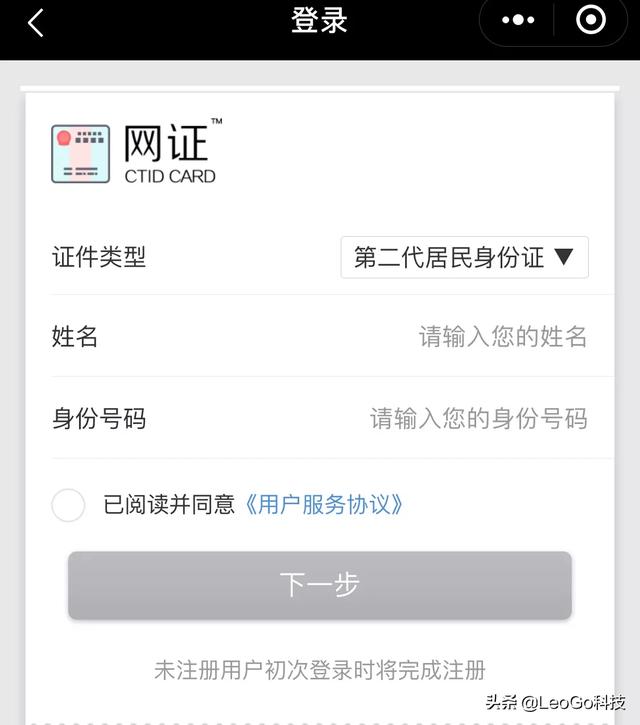Screen dimensions: 640x725
Task: Open the mini program more options menu
Action: [518, 21]
